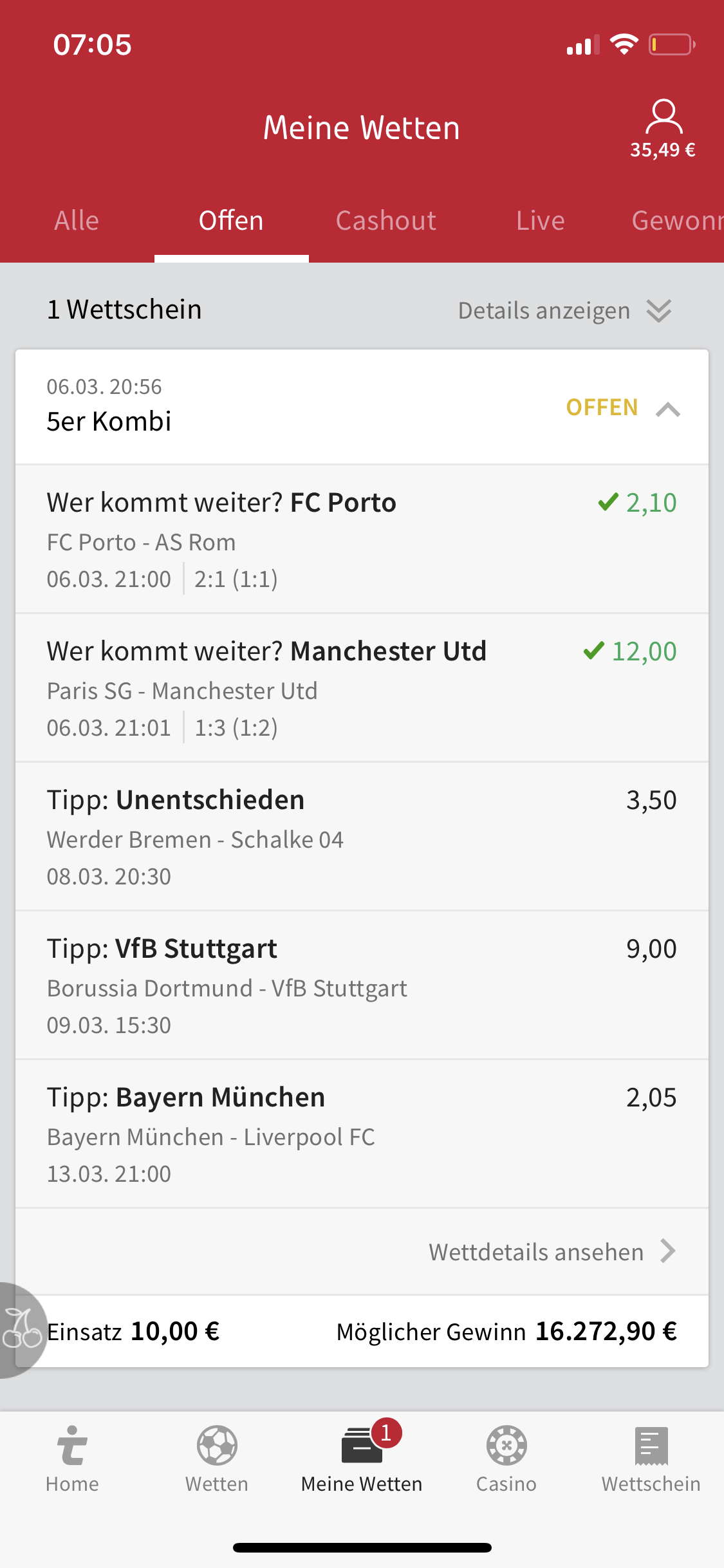Open Wettdetails ansehen
Screen dimensions: 724x1568
pos(552,1252)
